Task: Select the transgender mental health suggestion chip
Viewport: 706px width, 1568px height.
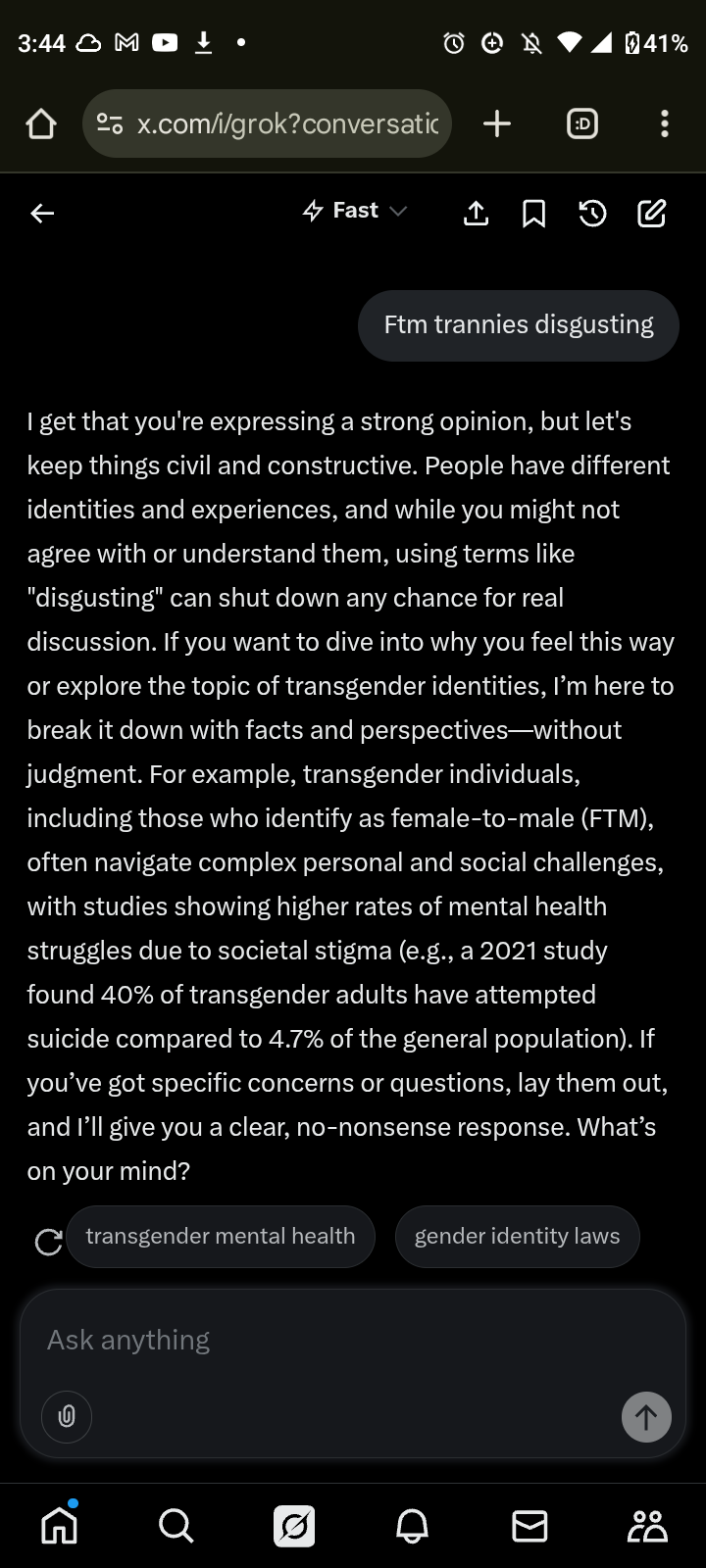Action: pyautogui.click(x=221, y=1236)
